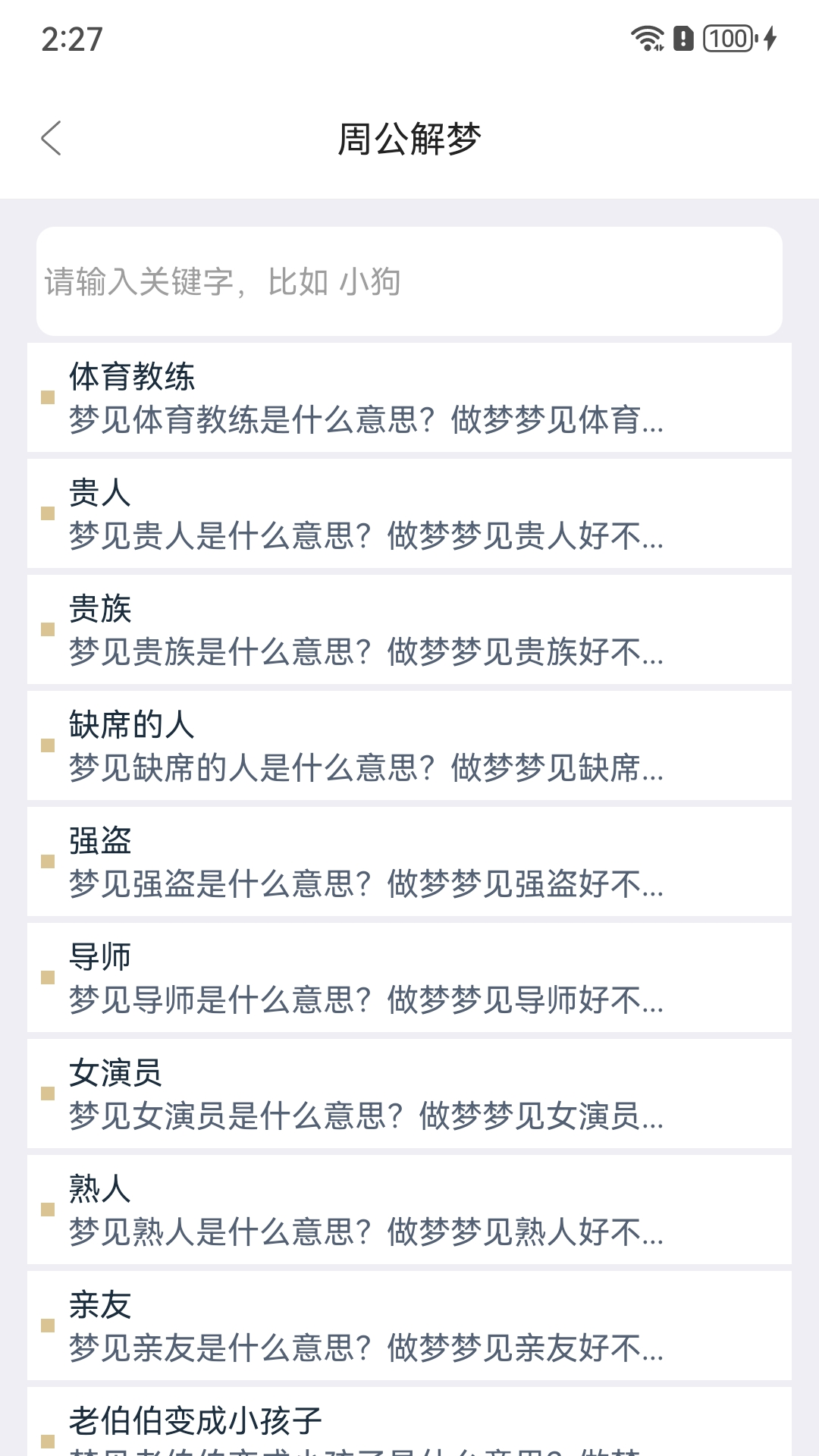Select the 熟人 dream item

point(409,1209)
